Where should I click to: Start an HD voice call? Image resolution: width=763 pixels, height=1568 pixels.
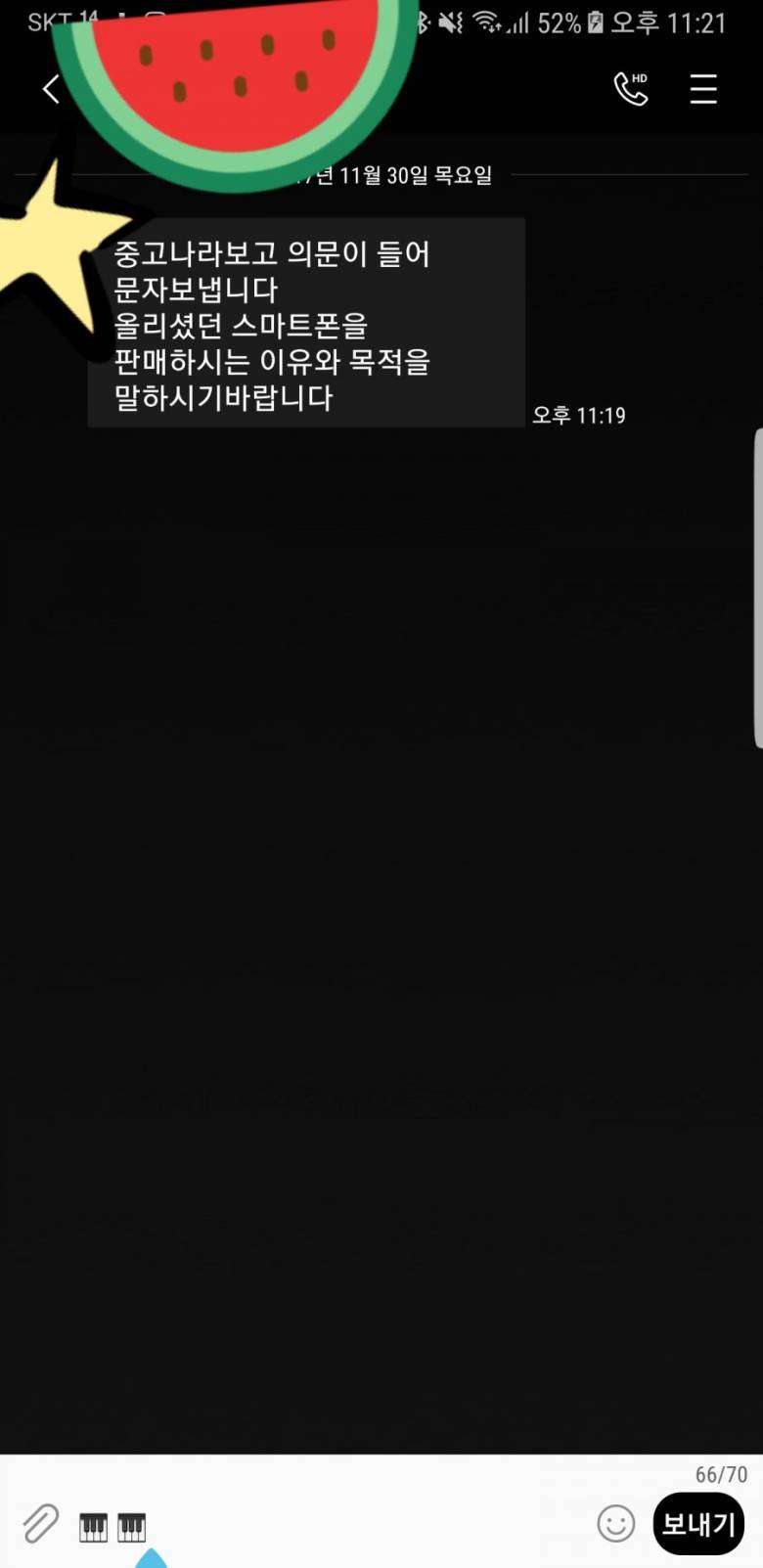631,89
